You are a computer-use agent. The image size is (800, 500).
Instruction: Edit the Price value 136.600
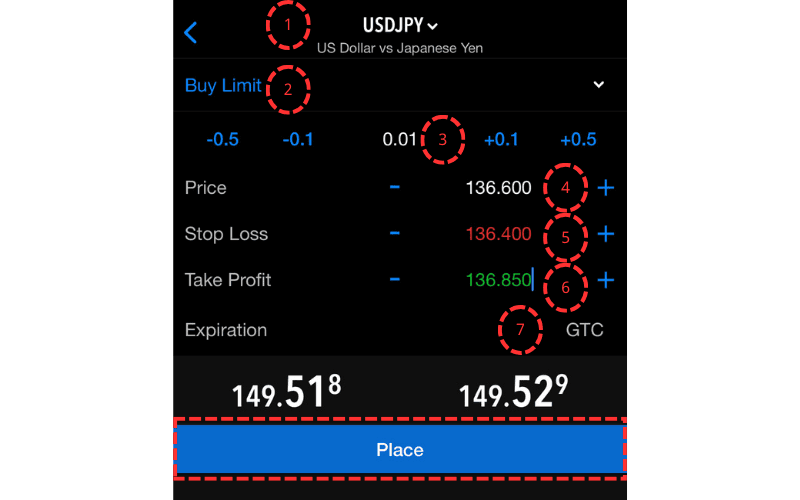coord(498,188)
